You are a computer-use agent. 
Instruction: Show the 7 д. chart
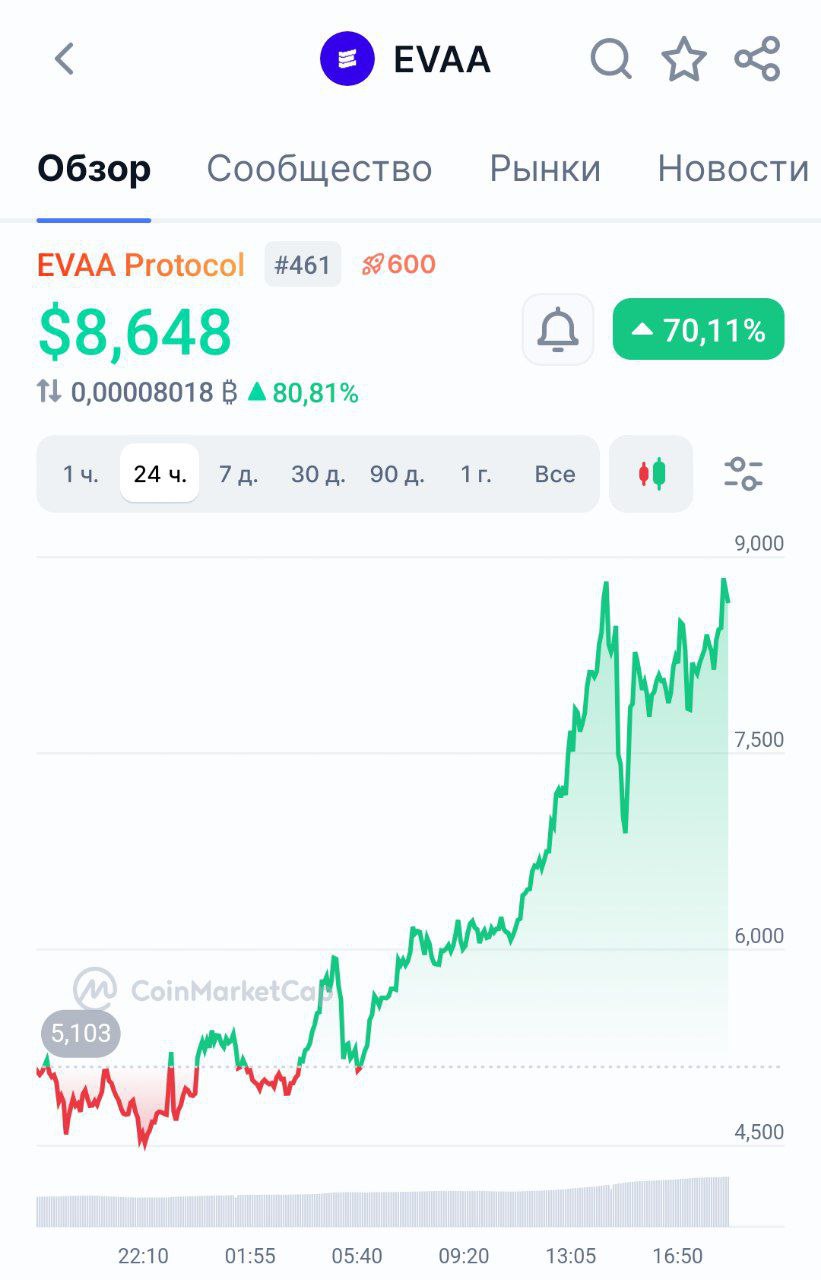[x=239, y=474]
